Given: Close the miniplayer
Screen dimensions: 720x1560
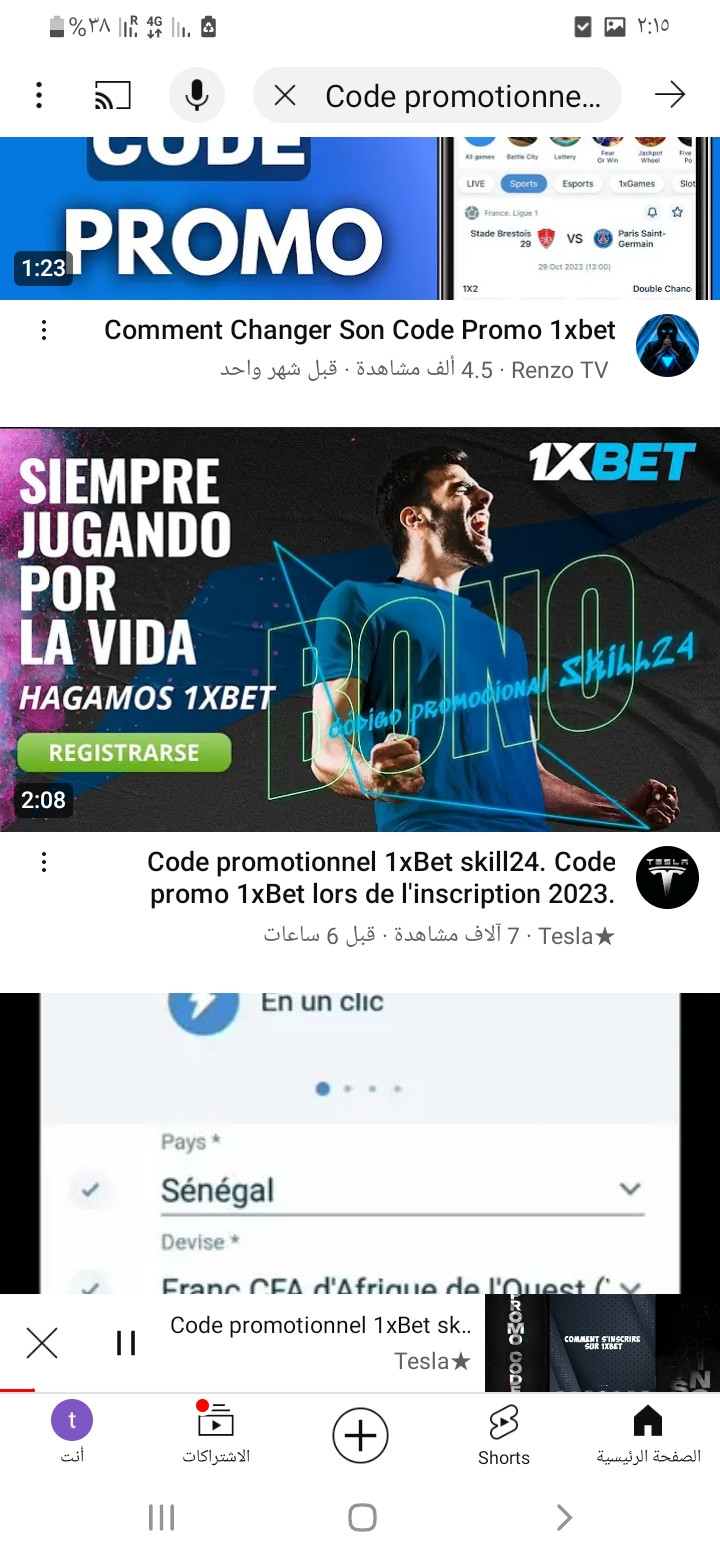Looking at the screenshot, I should tap(42, 1343).
